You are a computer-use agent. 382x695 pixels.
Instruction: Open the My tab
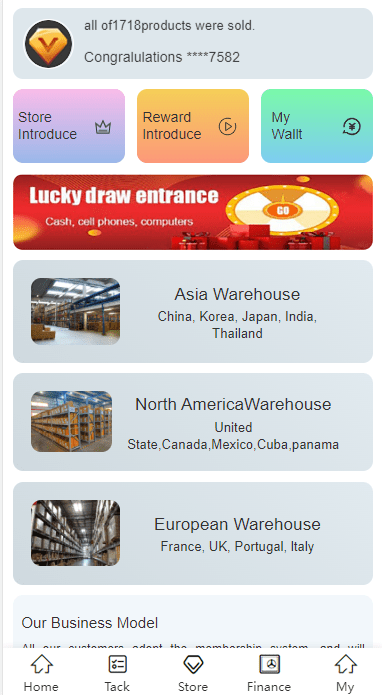point(345,673)
